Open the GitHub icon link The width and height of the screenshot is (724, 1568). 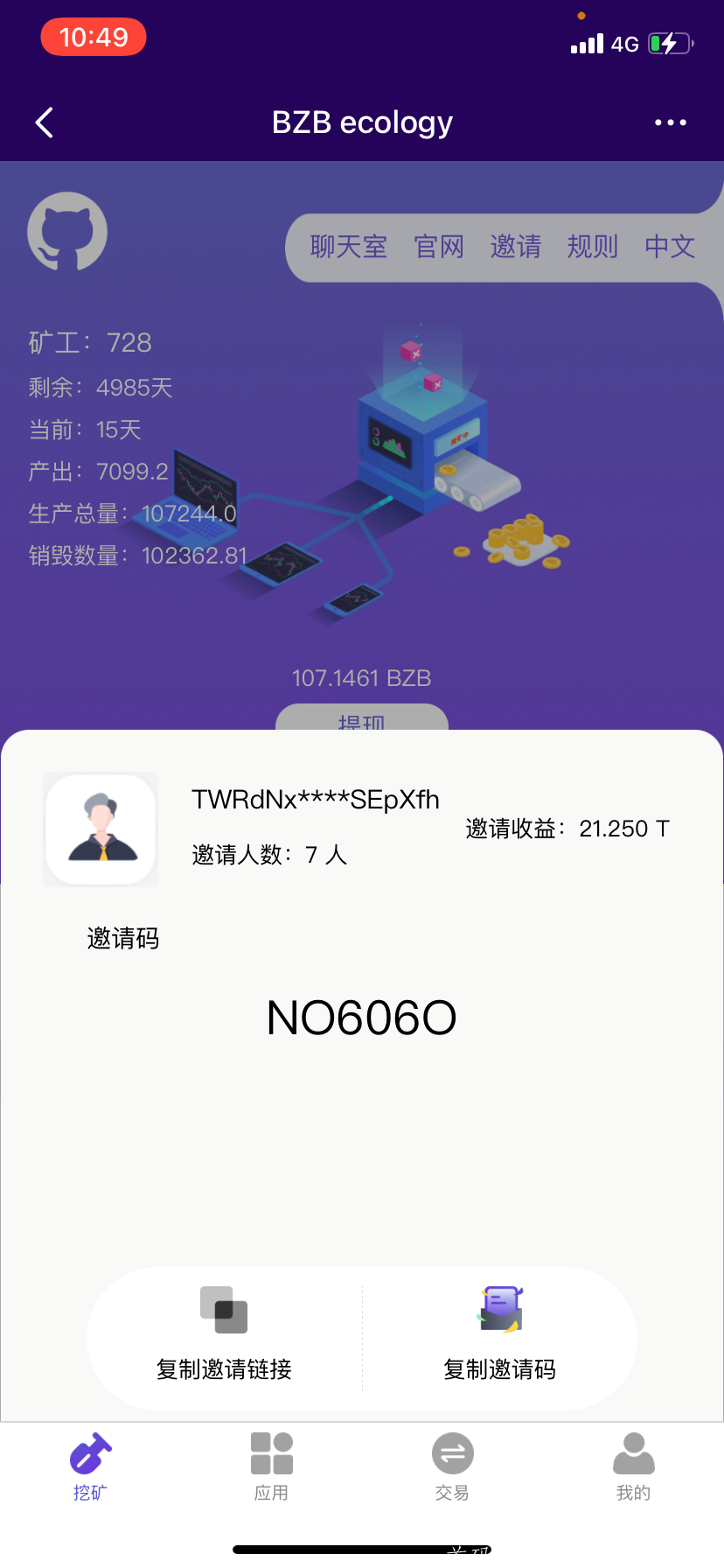[x=67, y=232]
